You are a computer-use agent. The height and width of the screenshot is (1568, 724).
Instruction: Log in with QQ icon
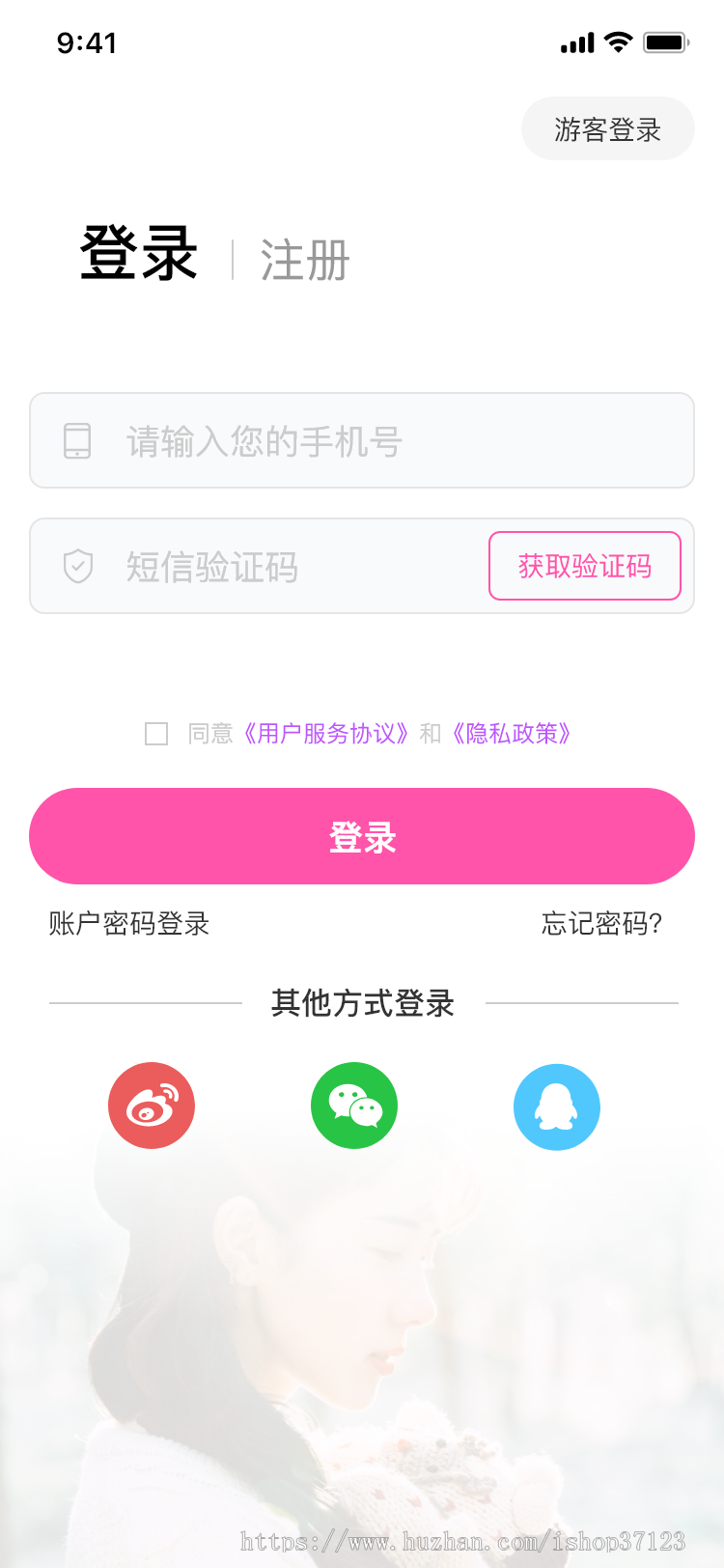[556, 1106]
